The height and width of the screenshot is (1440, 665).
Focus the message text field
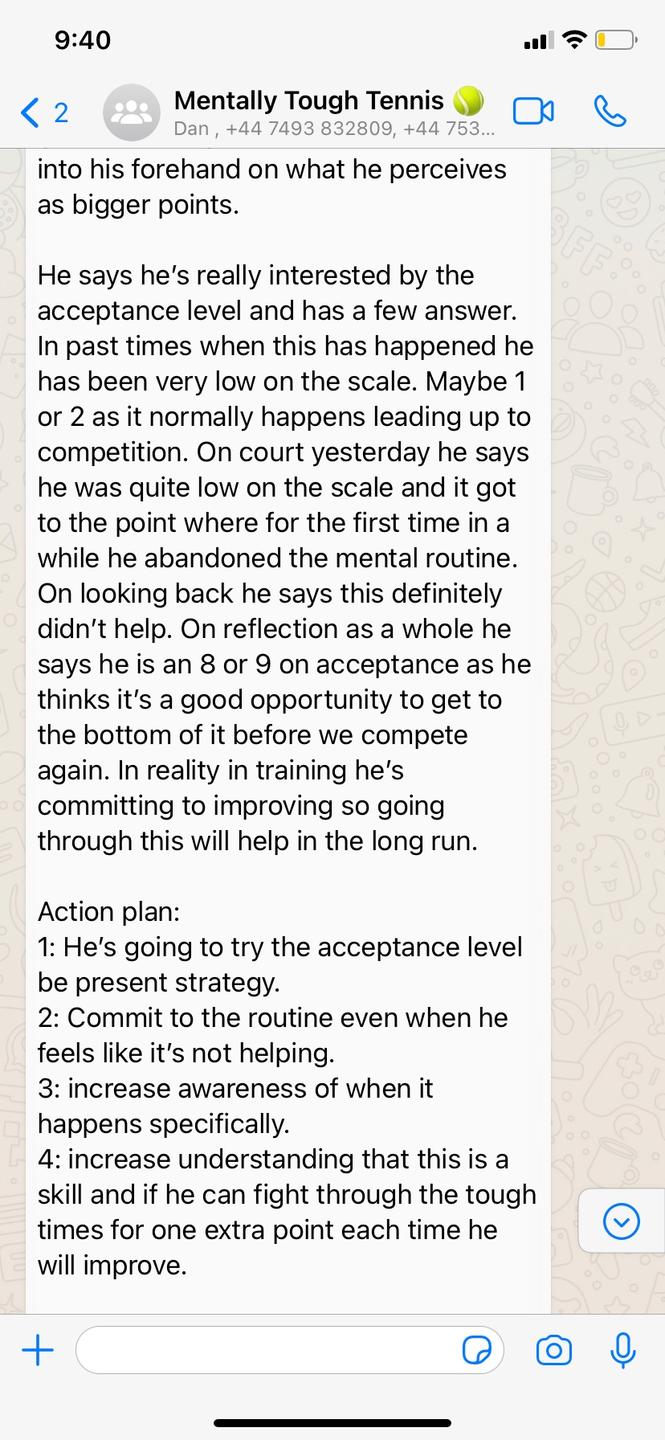pos(265,1351)
